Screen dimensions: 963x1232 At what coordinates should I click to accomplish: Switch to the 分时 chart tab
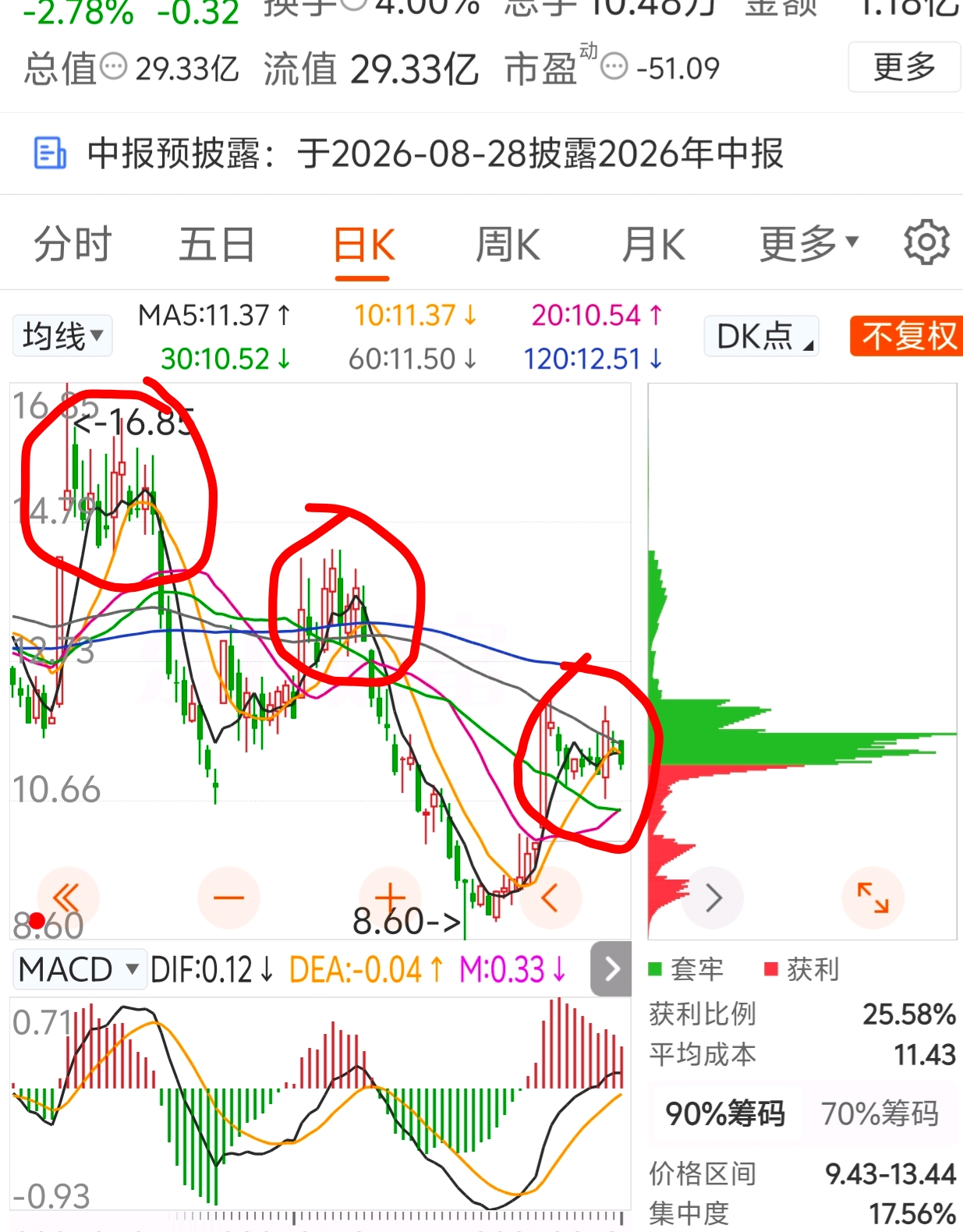(x=73, y=245)
